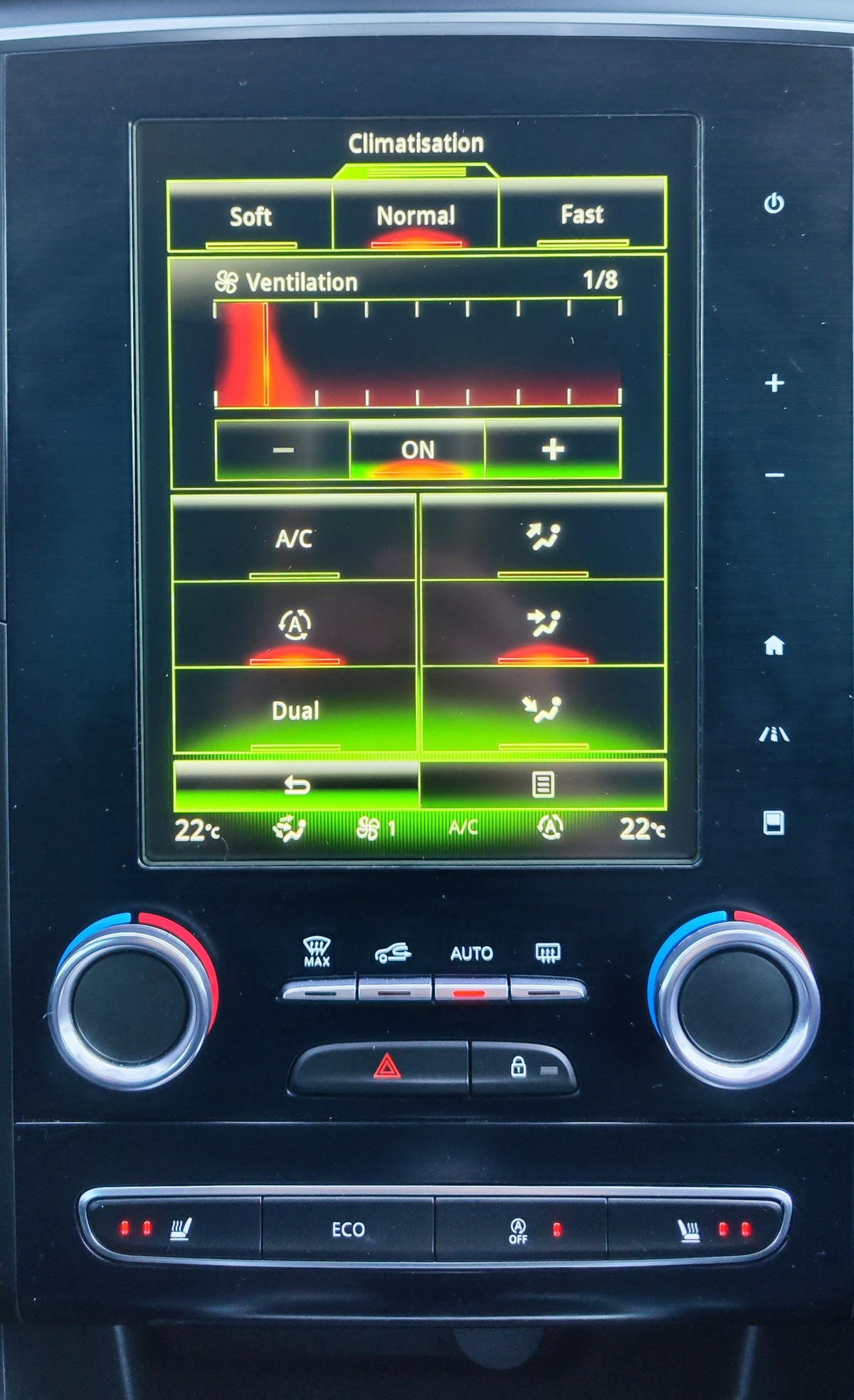This screenshot has height=1400, width=854.
Task: Direct airflow to face level
Action: [543, 623]
